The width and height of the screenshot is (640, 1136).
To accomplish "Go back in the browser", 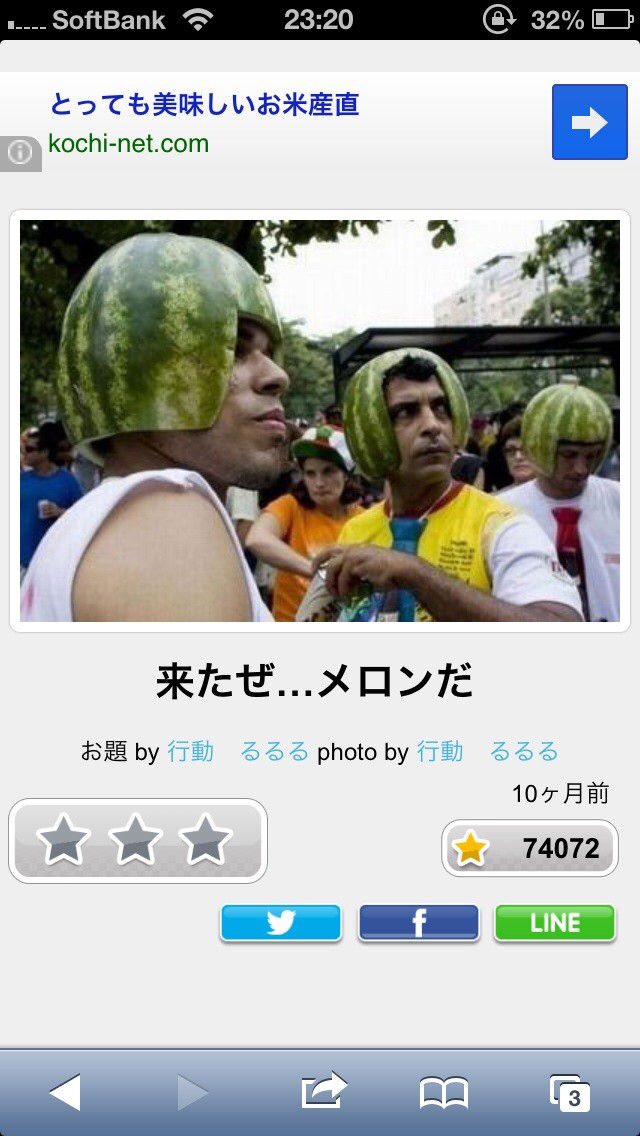I will 65,1093.
